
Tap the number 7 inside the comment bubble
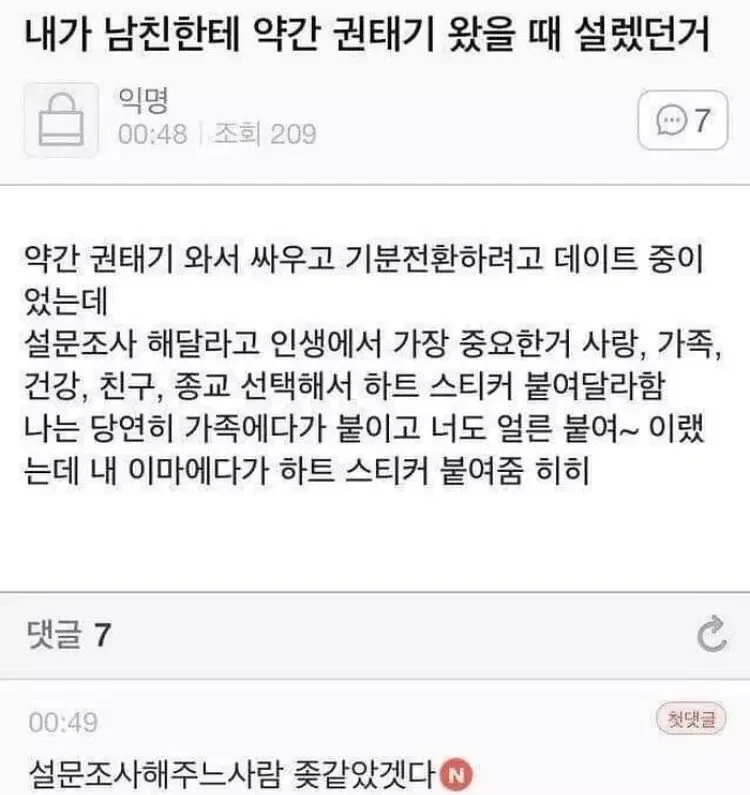[x=703, y=118]
